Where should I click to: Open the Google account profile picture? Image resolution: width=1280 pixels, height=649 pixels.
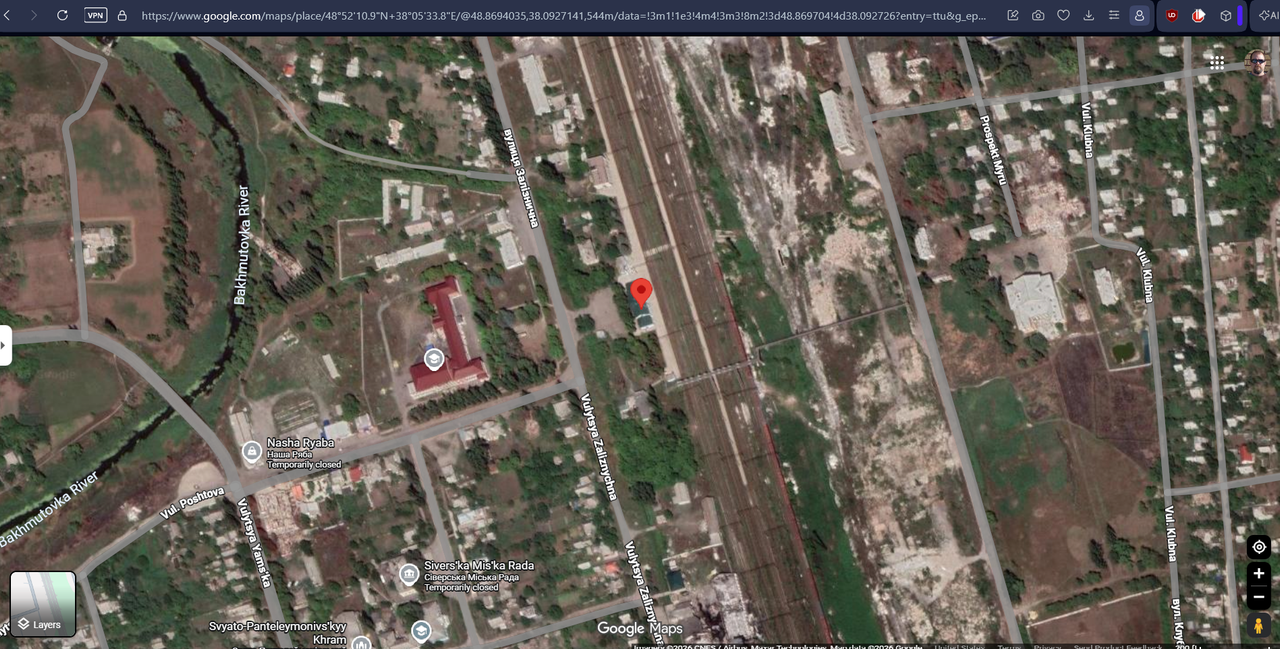(x=1258, y=62)
